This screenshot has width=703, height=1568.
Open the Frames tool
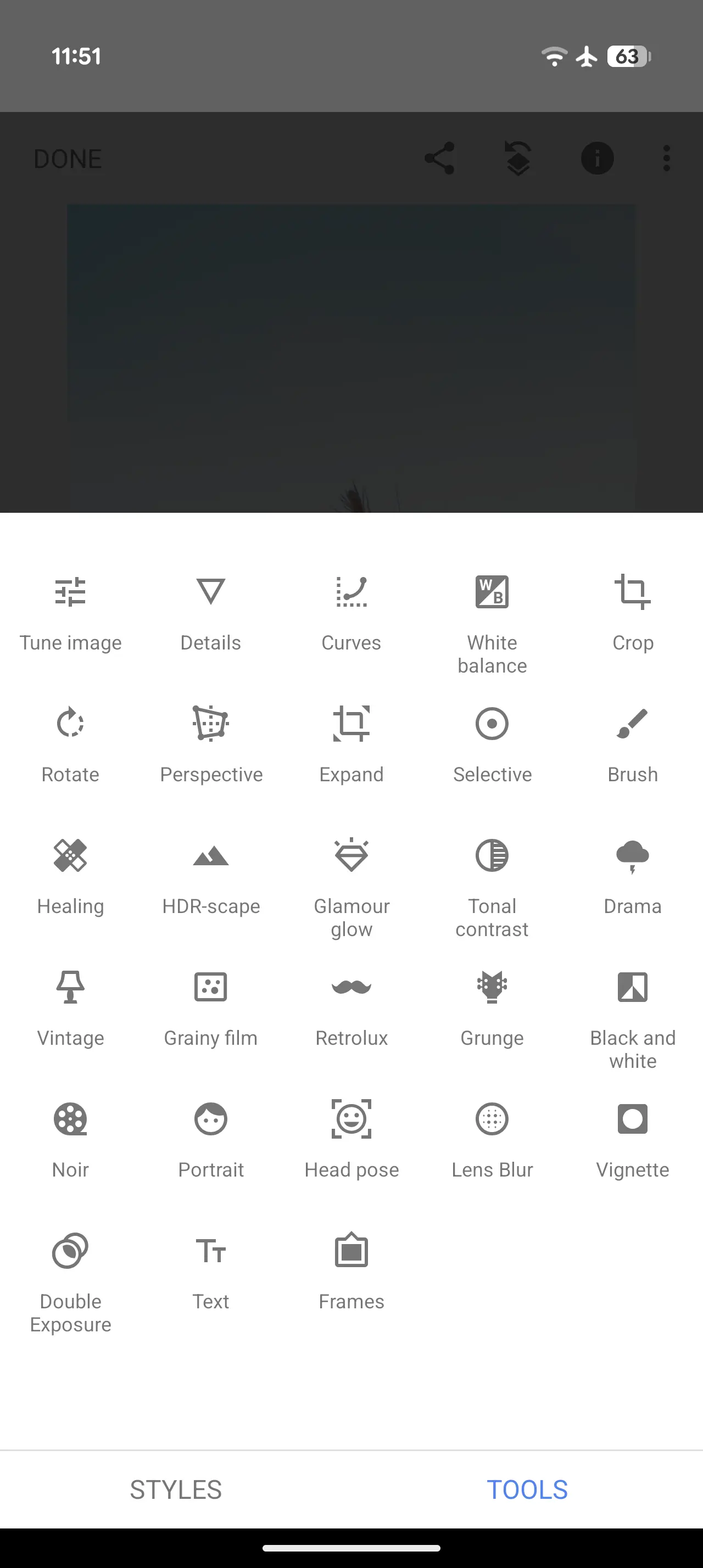click(x=351, y=1271)
